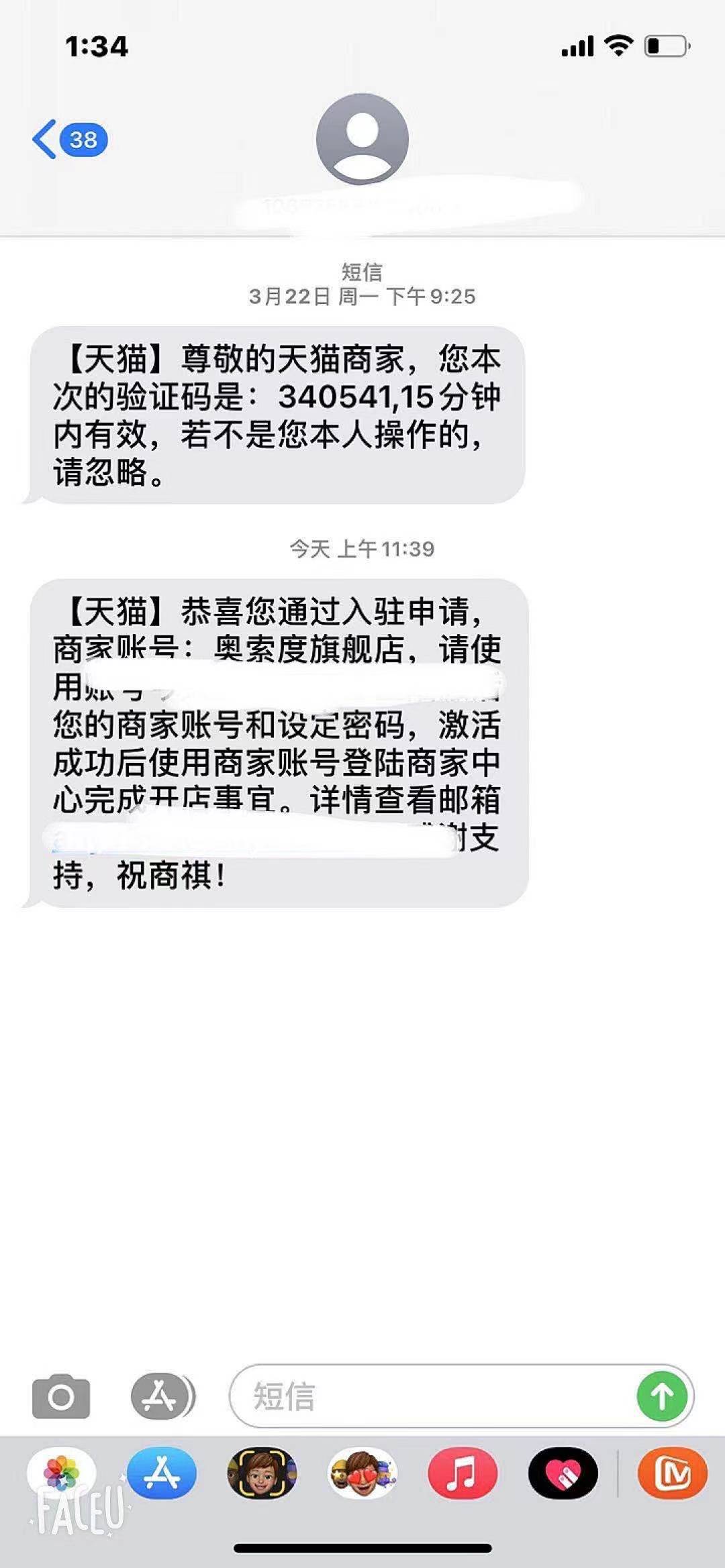
Task: Toggle the iMessage app drawer button
Action: [162, 1396]
